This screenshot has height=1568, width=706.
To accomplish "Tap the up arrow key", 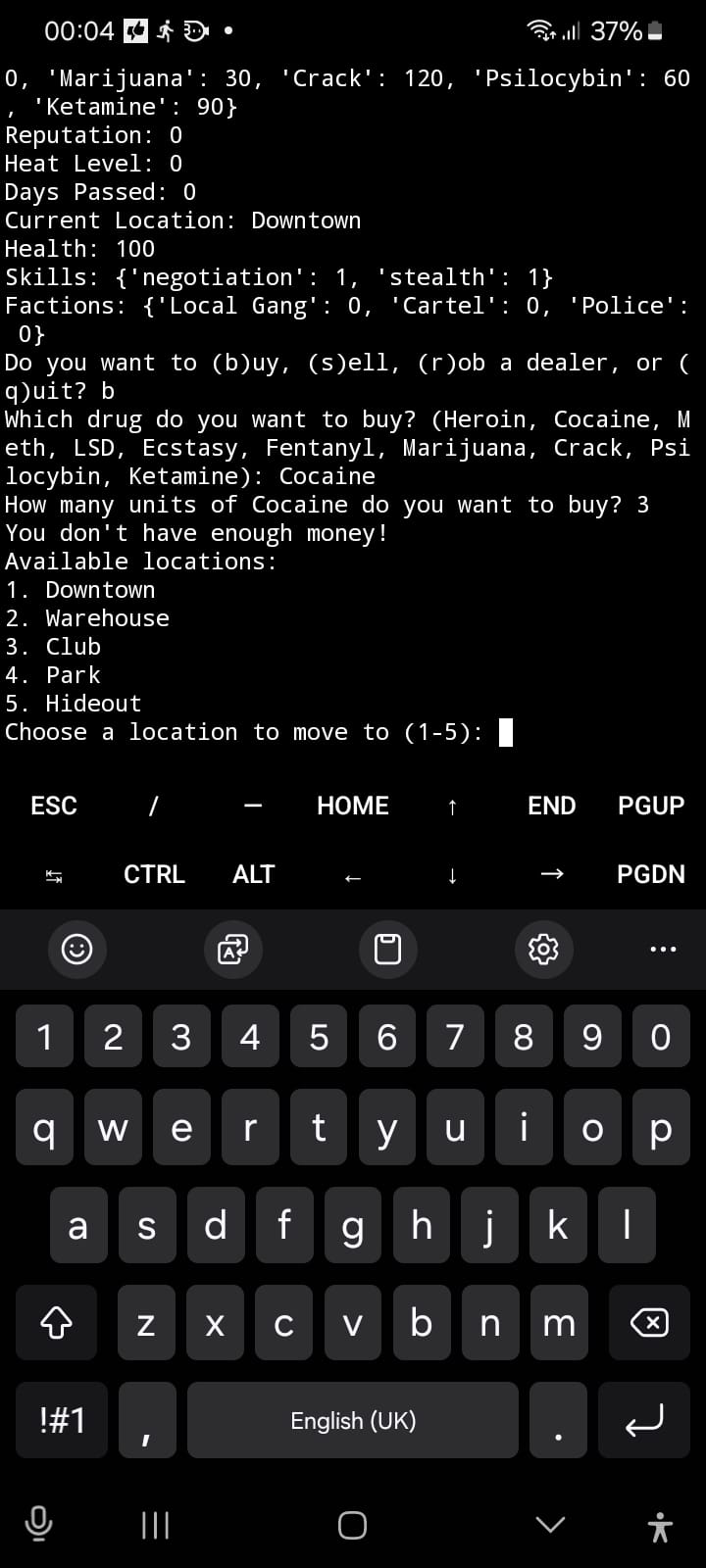I will [x=452, y=807].
